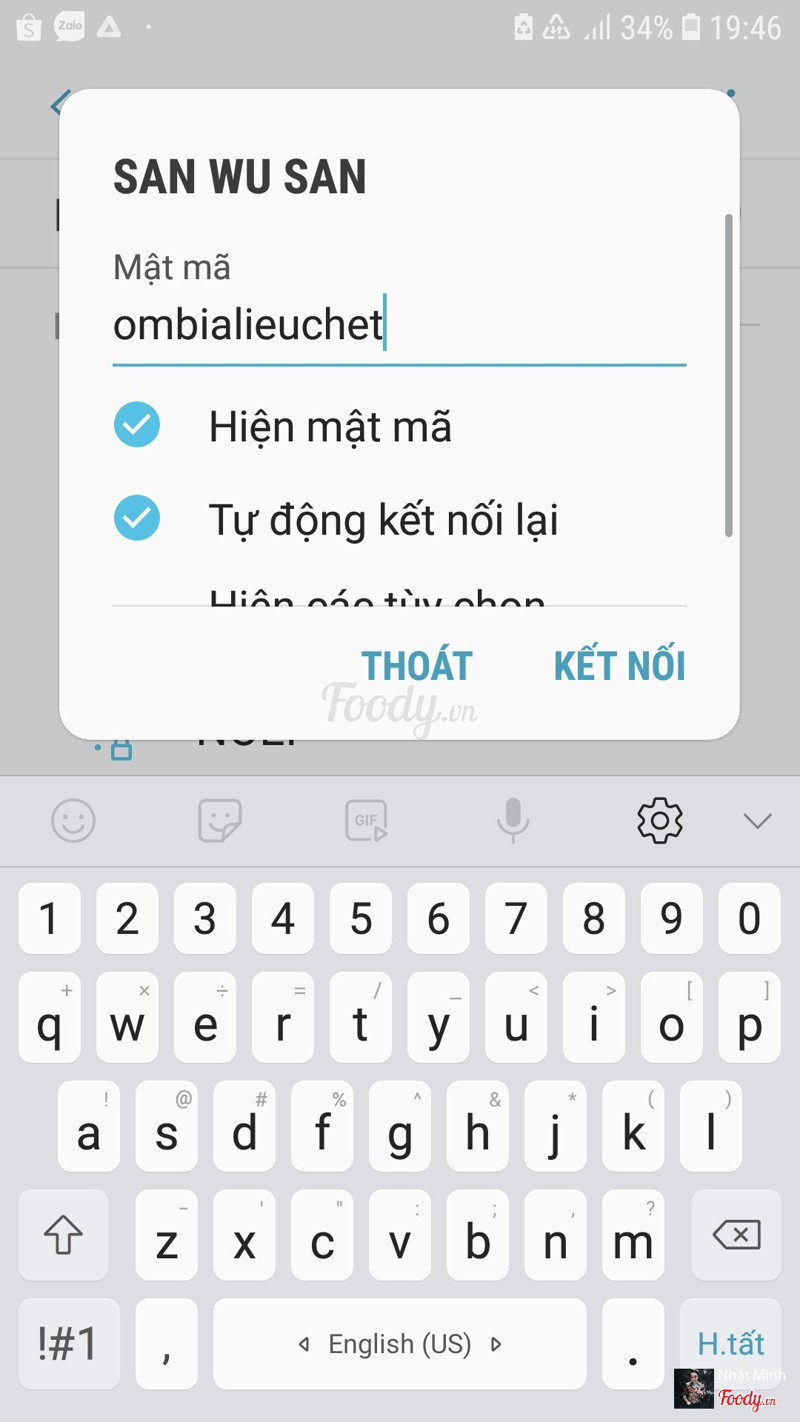Viewport: 800px width, 1422px height.
Task: Switch to symbols with !#1 key
Action: tap(68, 1343)
